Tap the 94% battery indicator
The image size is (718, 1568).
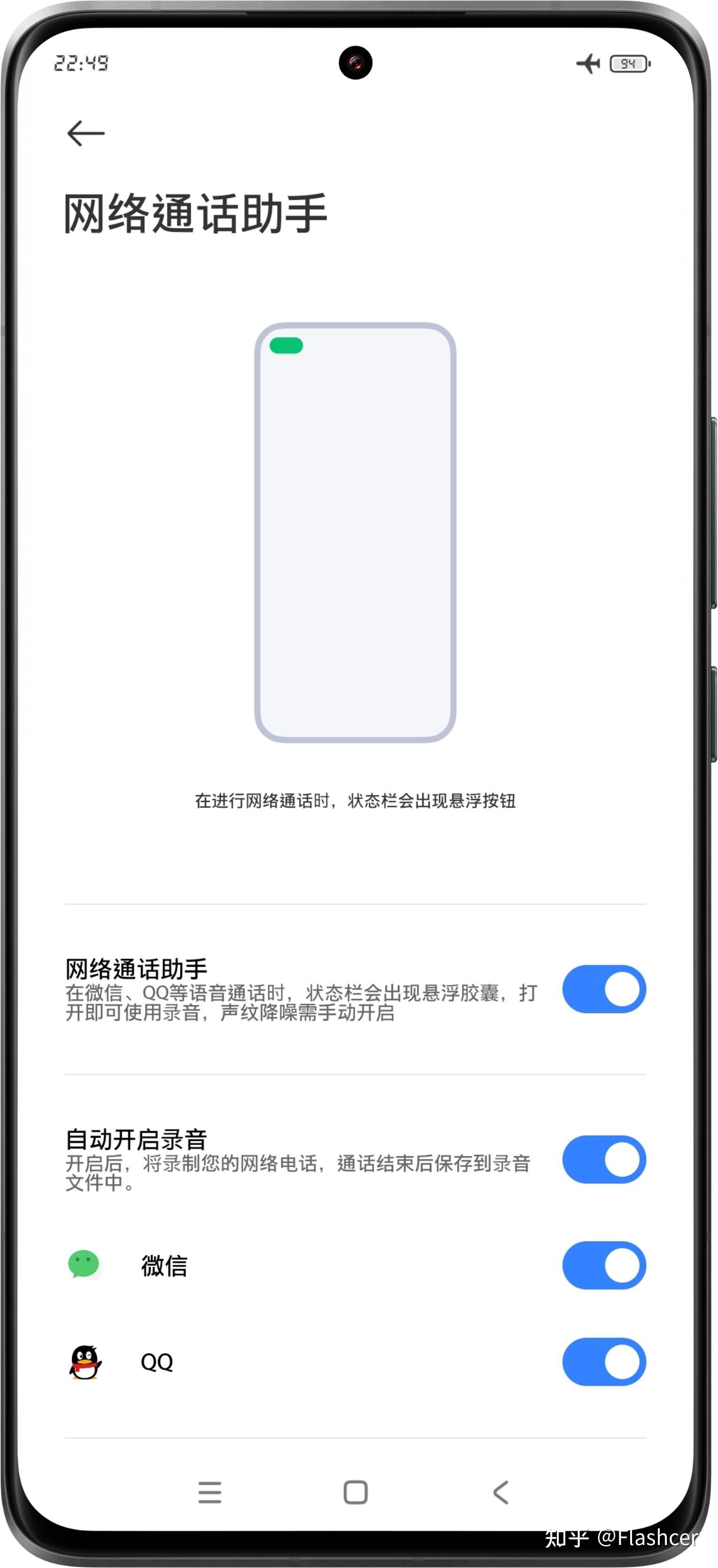tap(628, 63)
